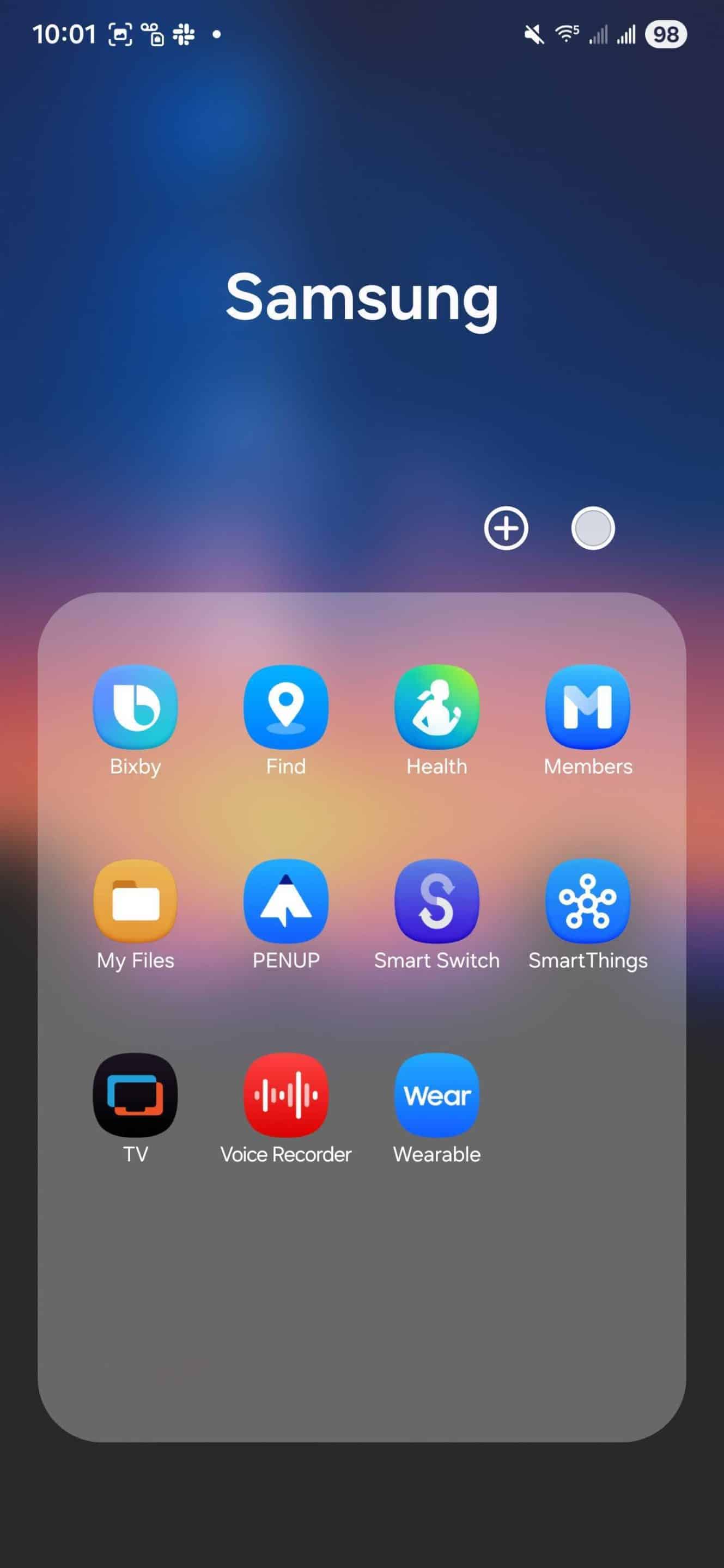Open the folder color picker
Image resolution: width=724 pixels, height=1568 pixels.
[x=593, y=528]
